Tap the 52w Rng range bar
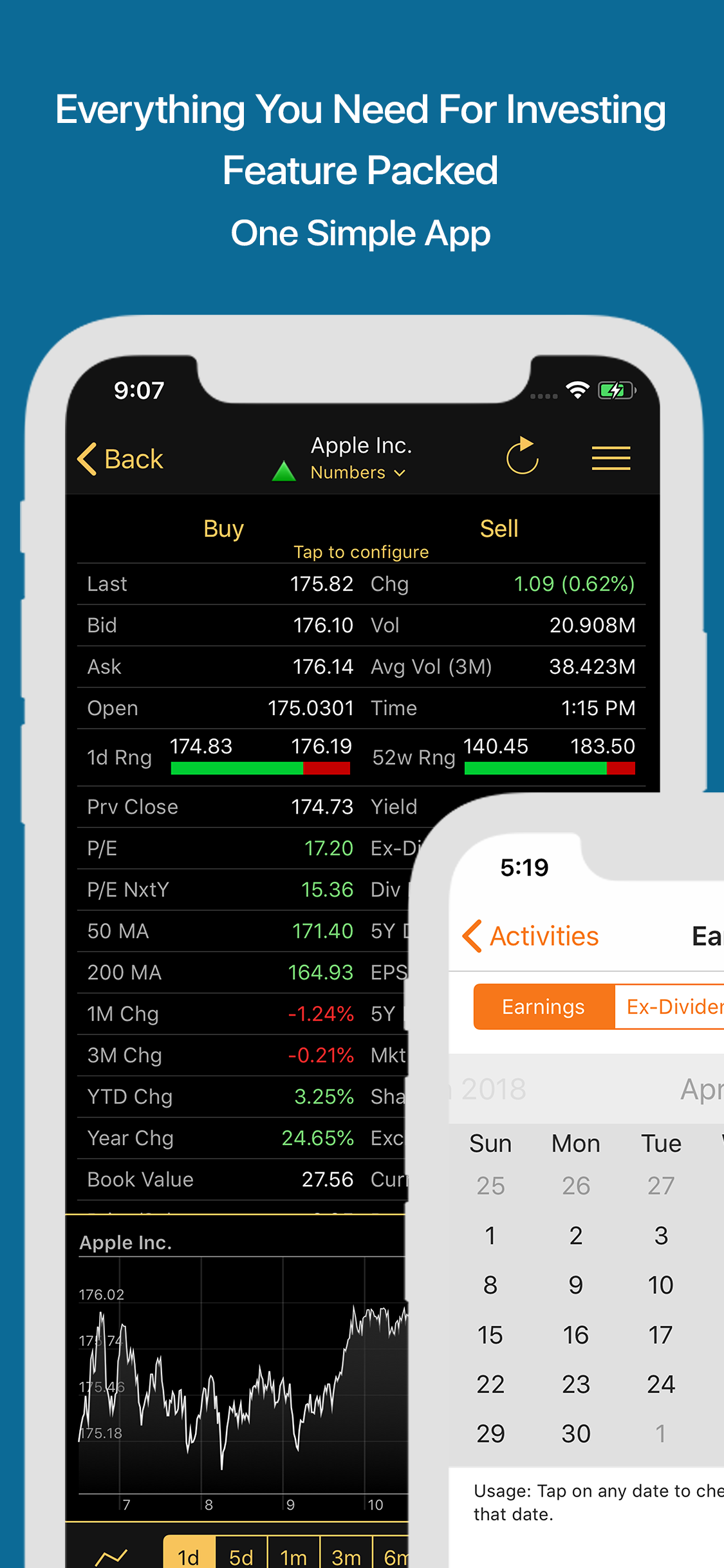The height and width of the screenshot is (1568, 724). tap(549, 768)
